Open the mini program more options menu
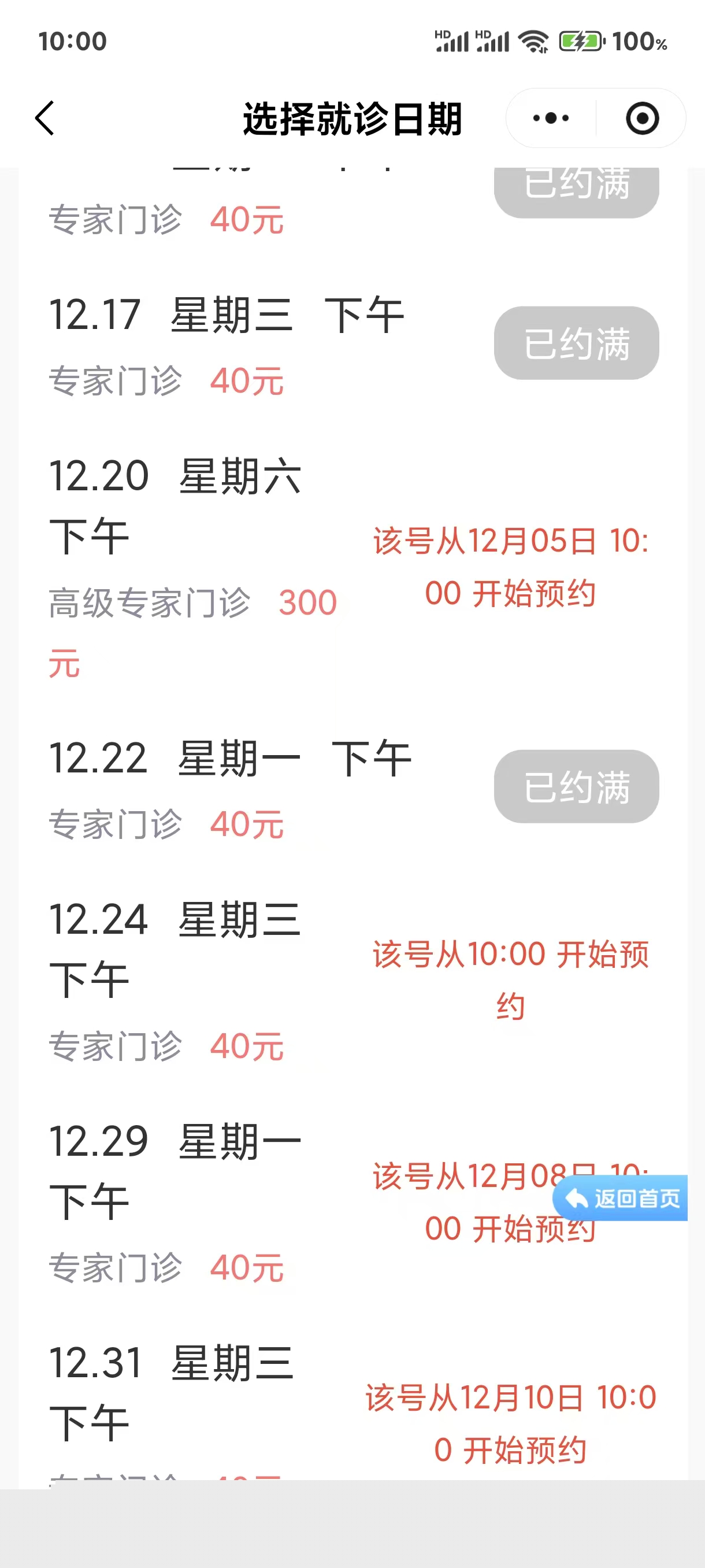This screenshot has width=705, height=1568. click(x=551, y=118)
